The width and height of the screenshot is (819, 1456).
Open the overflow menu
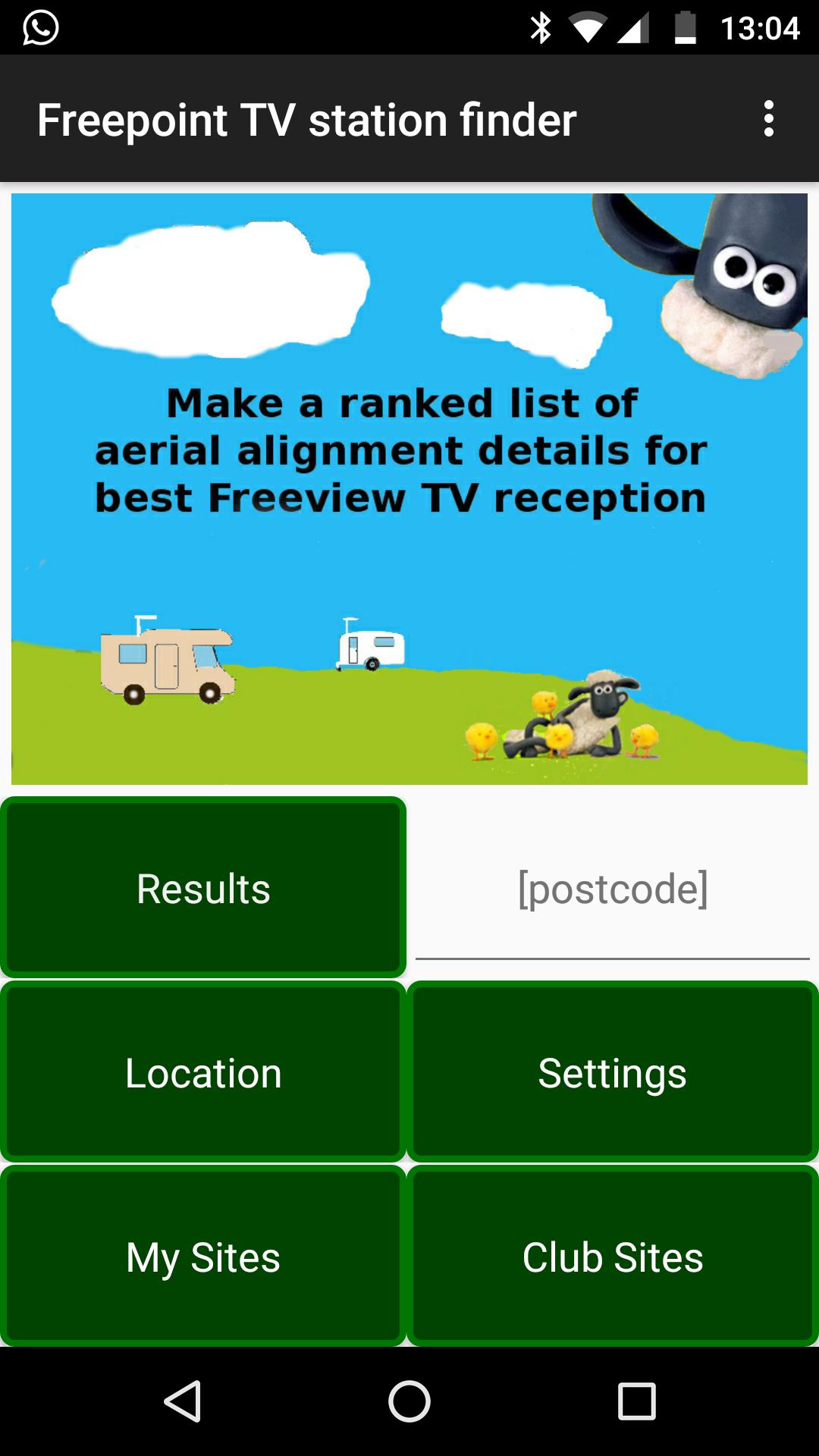tap(768, 119)
